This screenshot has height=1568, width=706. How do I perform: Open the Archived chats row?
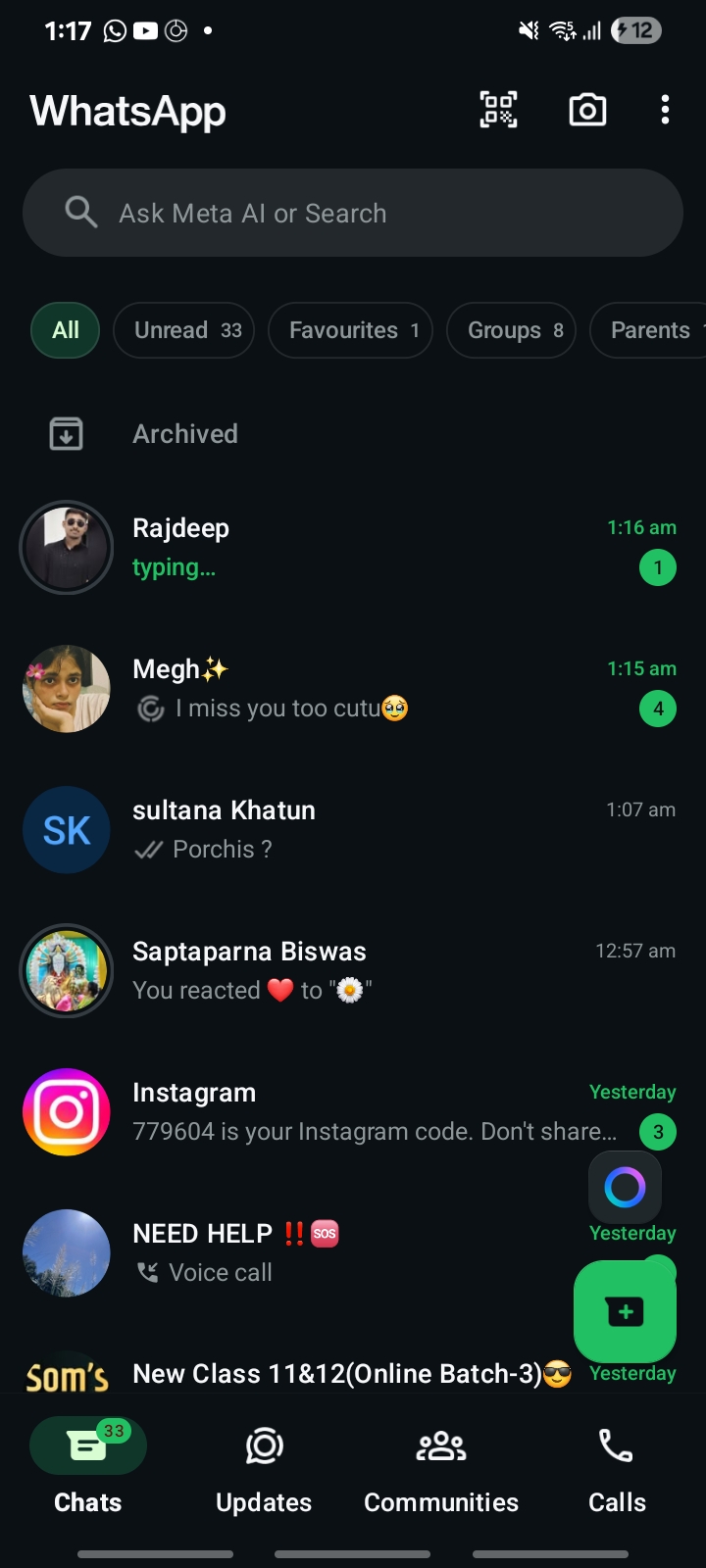point(353,433)
